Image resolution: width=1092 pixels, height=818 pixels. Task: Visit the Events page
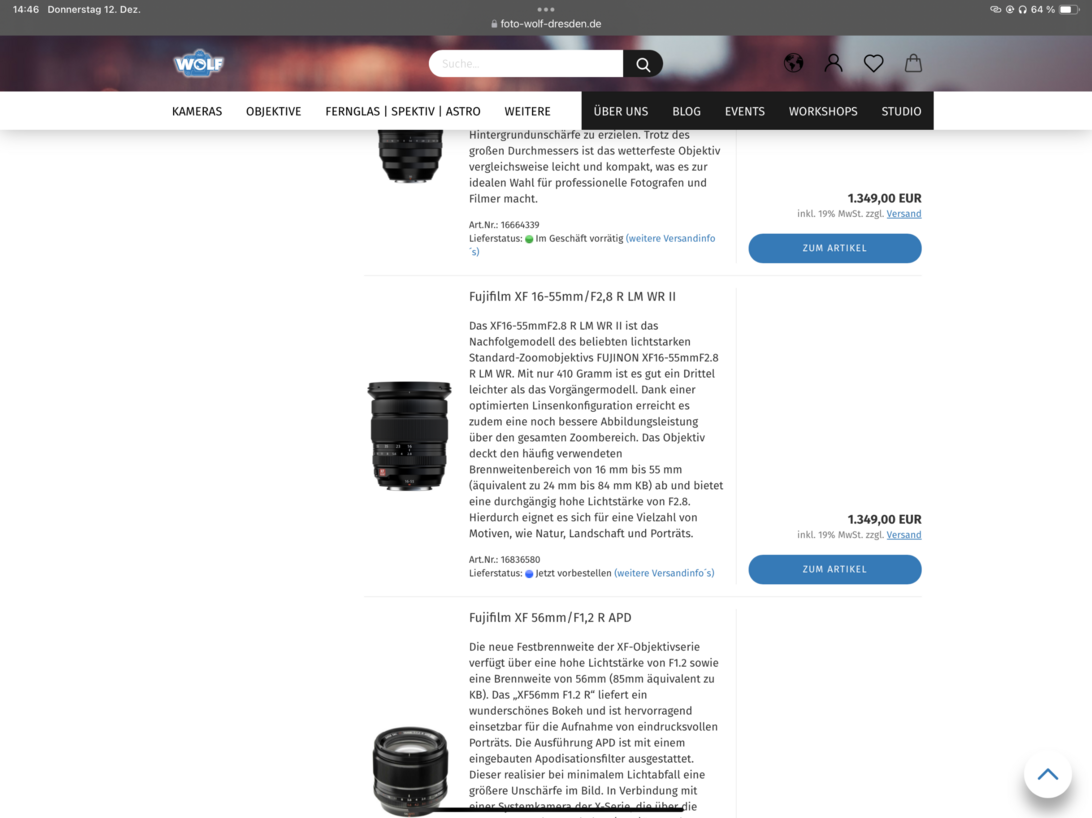pyautogui.click(x=744, y=111)
